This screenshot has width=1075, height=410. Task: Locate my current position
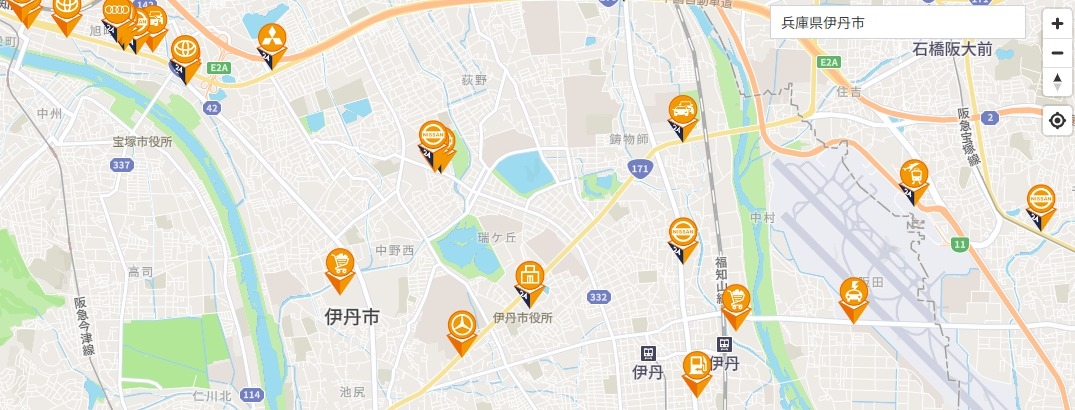click(x=1057, y=121)
